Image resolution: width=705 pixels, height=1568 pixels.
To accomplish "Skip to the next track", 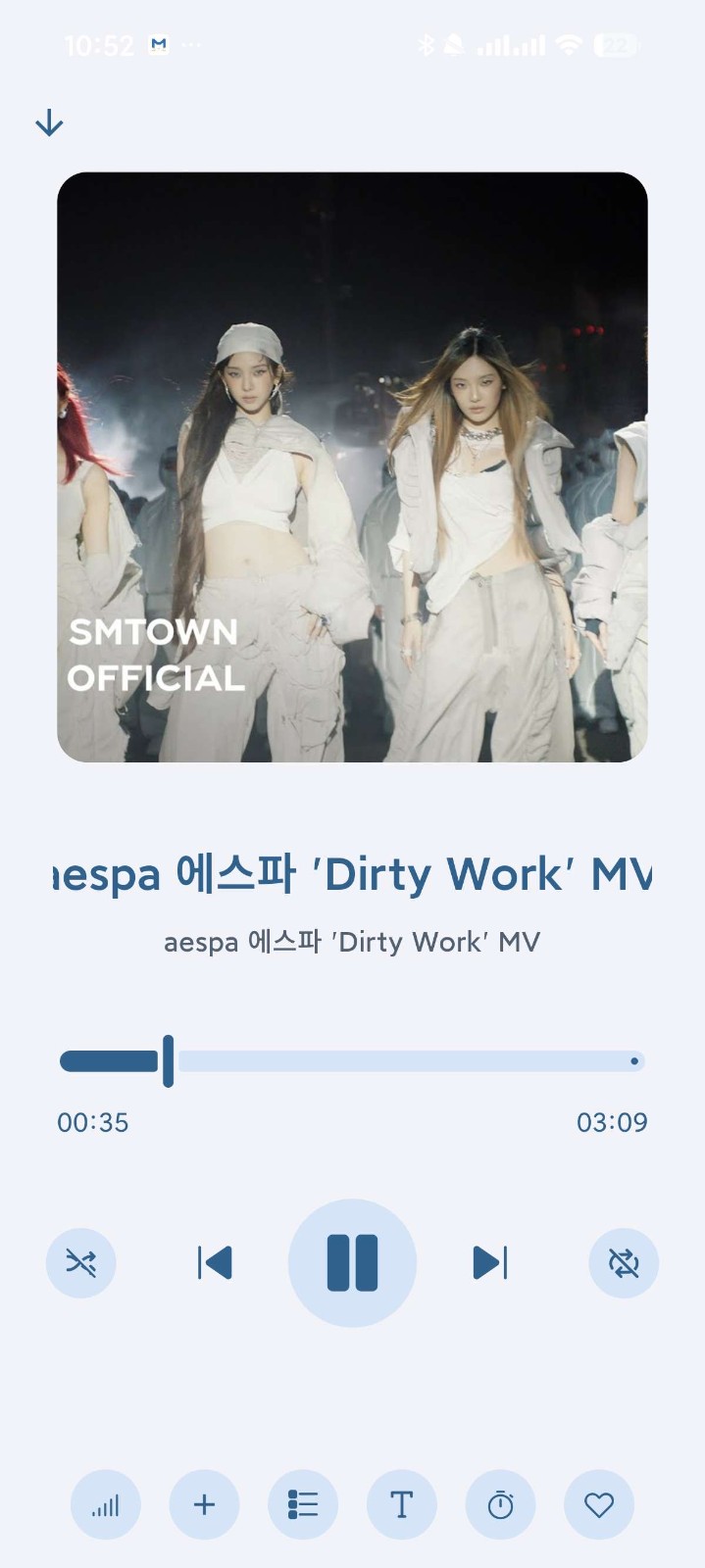I will point(490,1262).
